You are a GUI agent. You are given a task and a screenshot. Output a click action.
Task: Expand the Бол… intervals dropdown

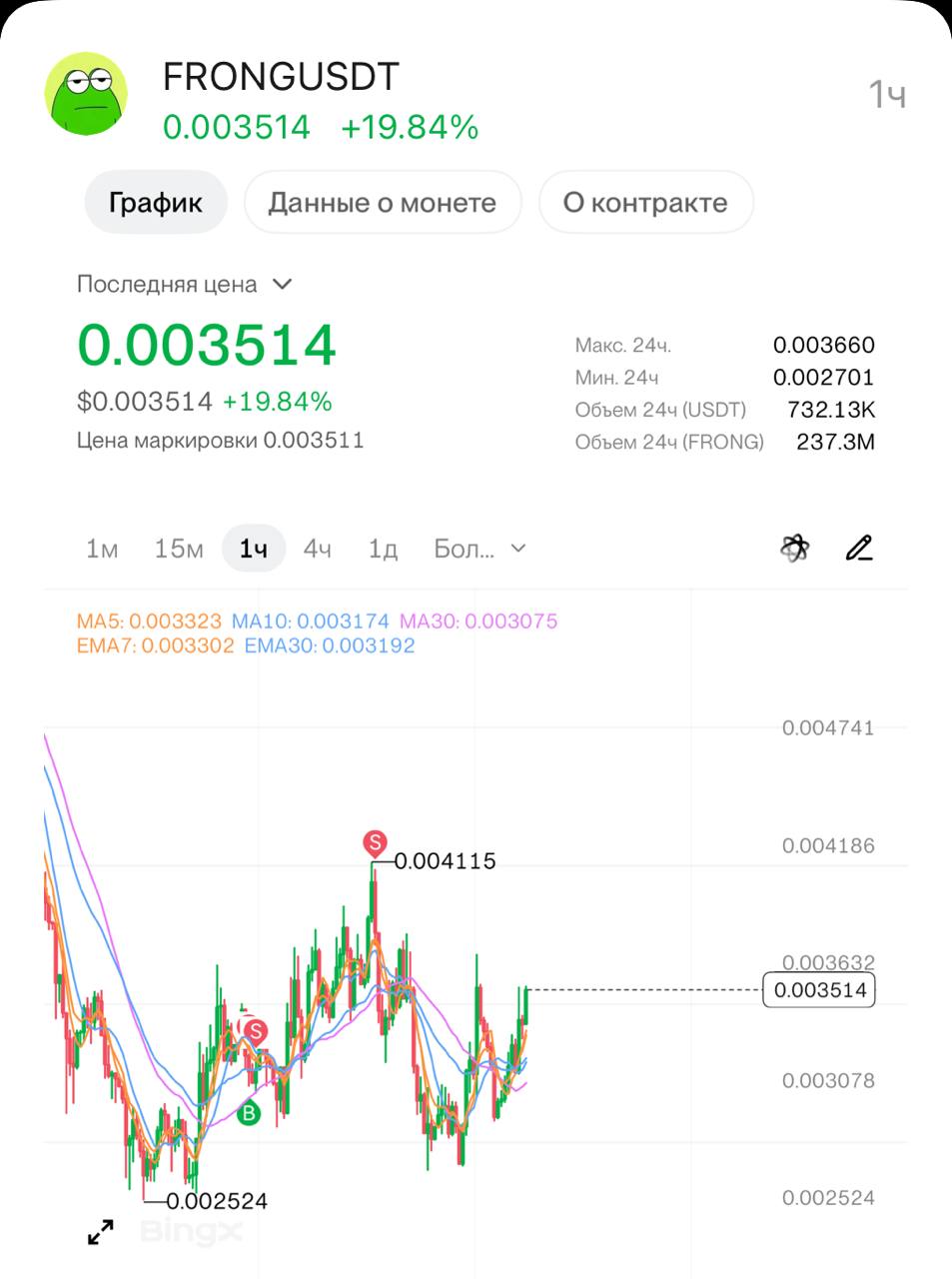tap(479, 549)
